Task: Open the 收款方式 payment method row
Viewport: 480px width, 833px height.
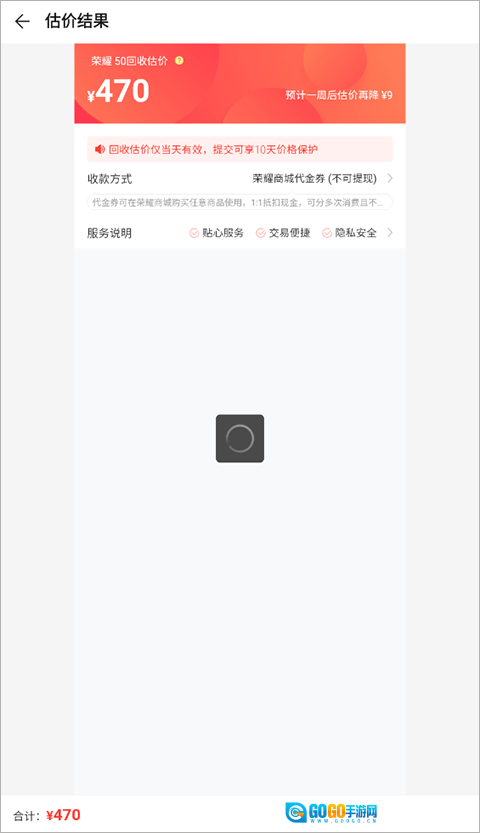Action: click(x=240, y=178)
